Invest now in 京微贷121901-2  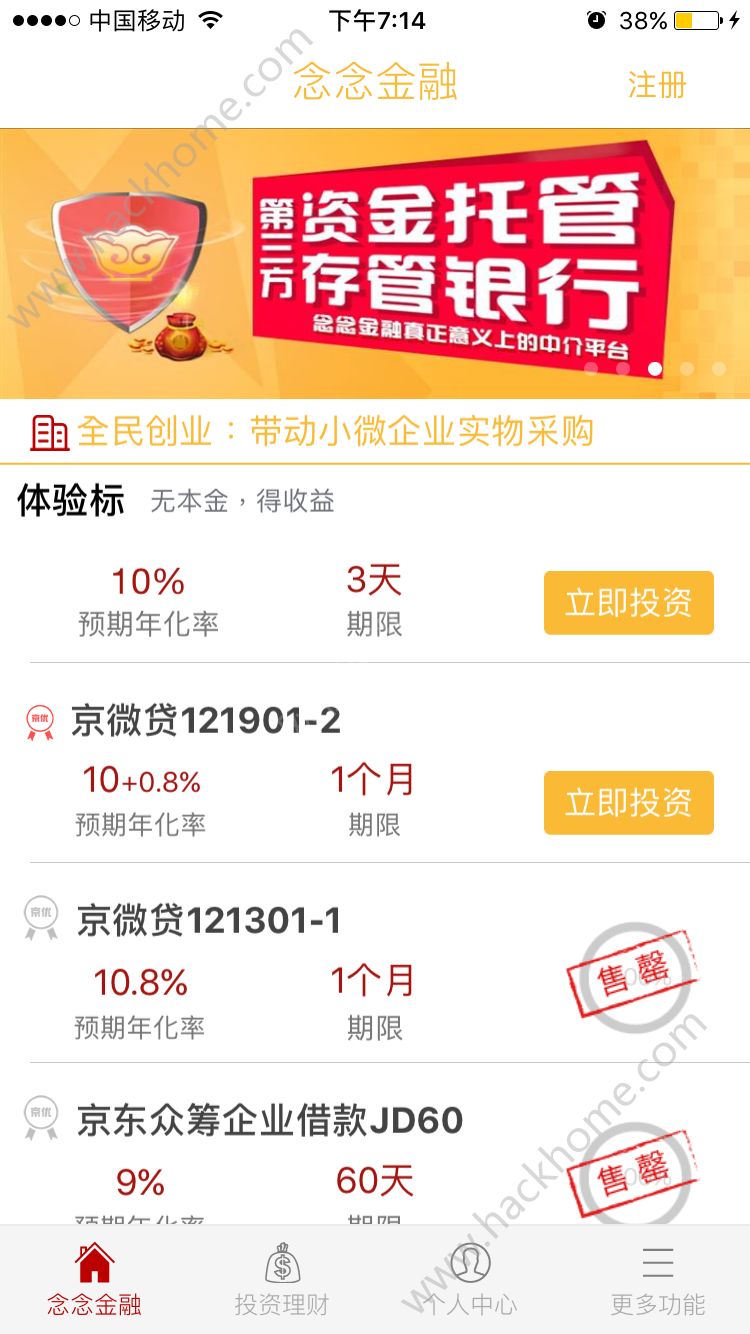click(x=628, y=803)
